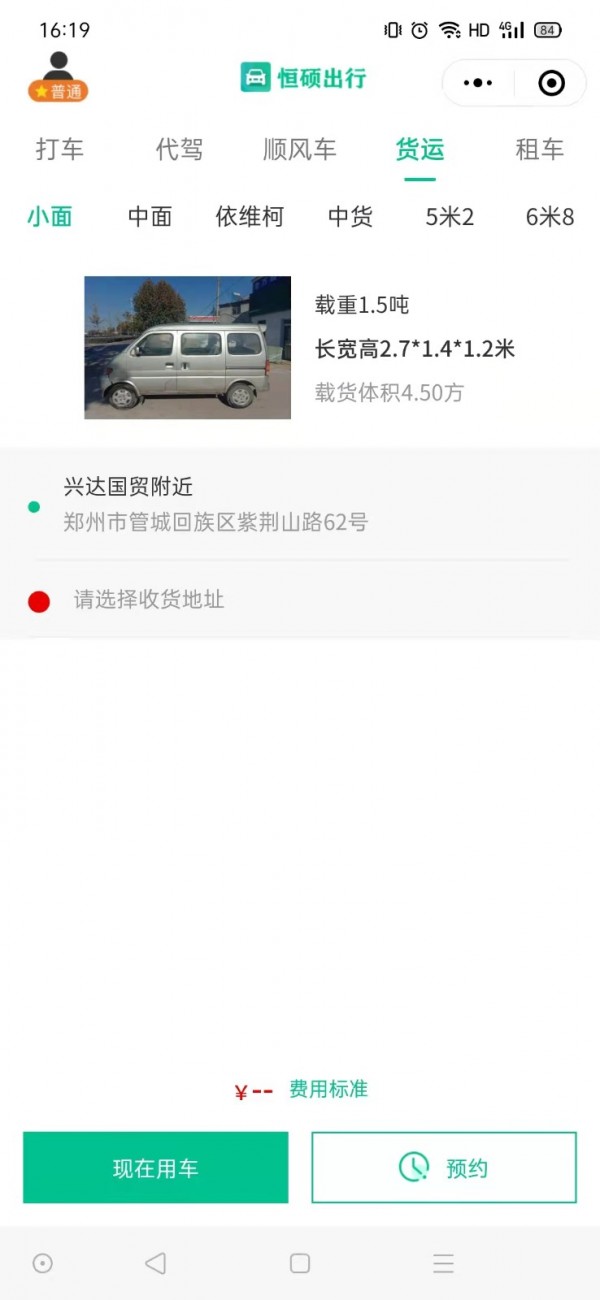Open the user profile avatar

pyautogui.click(x=58, y=78)
